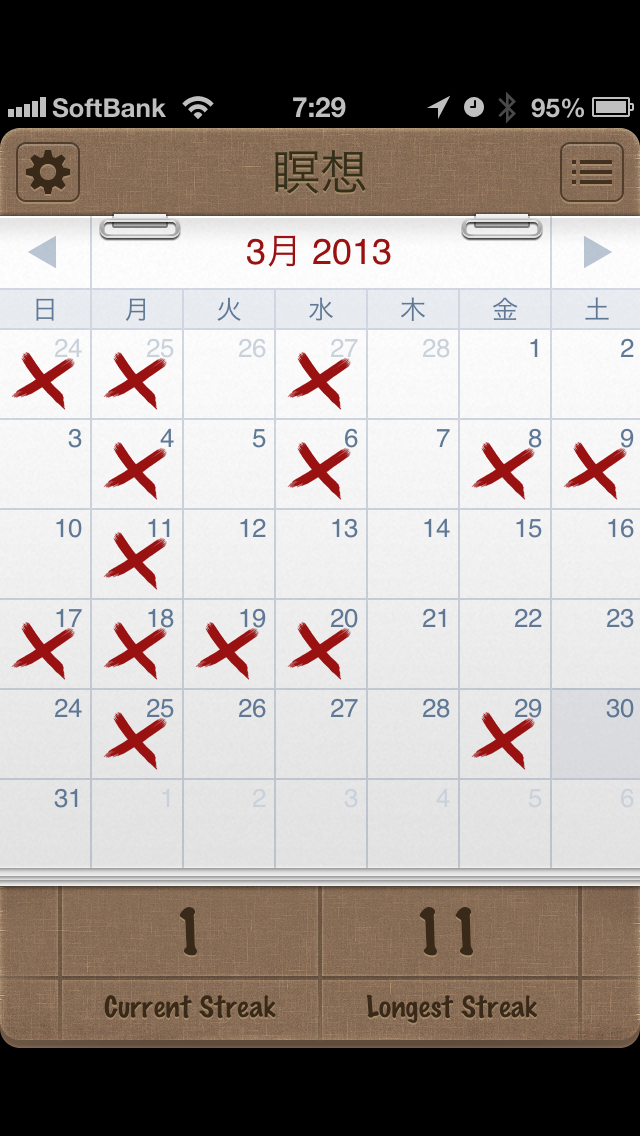Mark March 30 on the calendar
Image resolution: width=640 pixels, height=1136 pixels.
point(596,734)
